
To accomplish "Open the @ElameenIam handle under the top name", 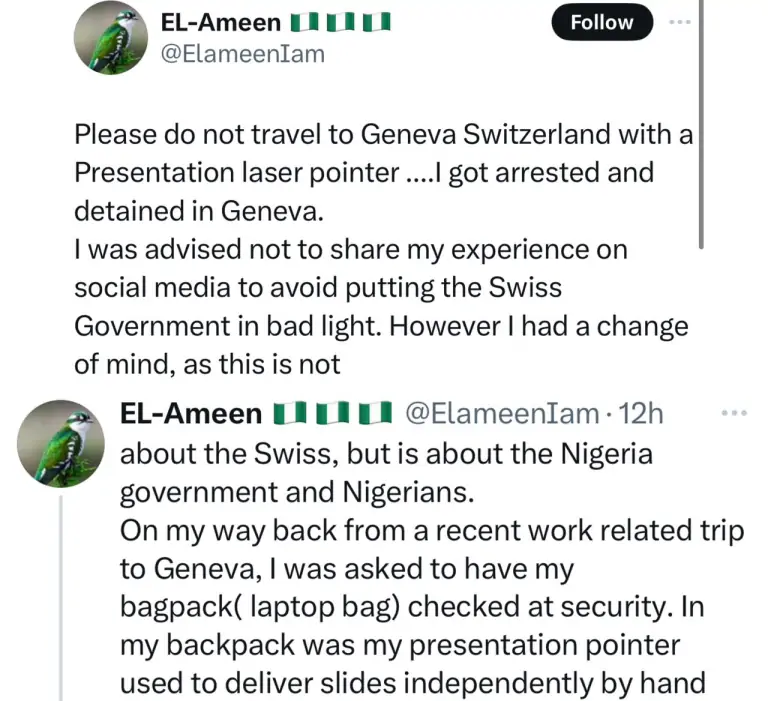I will click(242, 53).
